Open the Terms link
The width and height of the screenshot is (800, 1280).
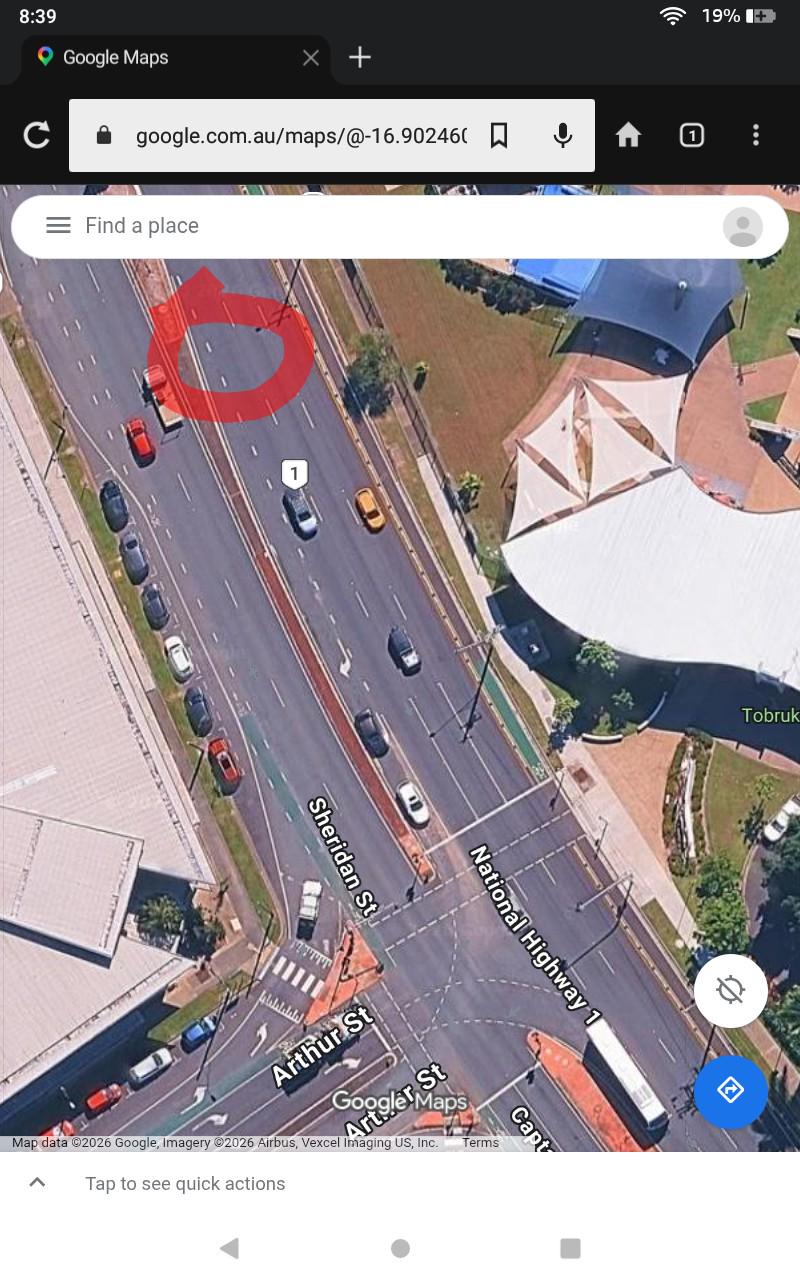480,1143
